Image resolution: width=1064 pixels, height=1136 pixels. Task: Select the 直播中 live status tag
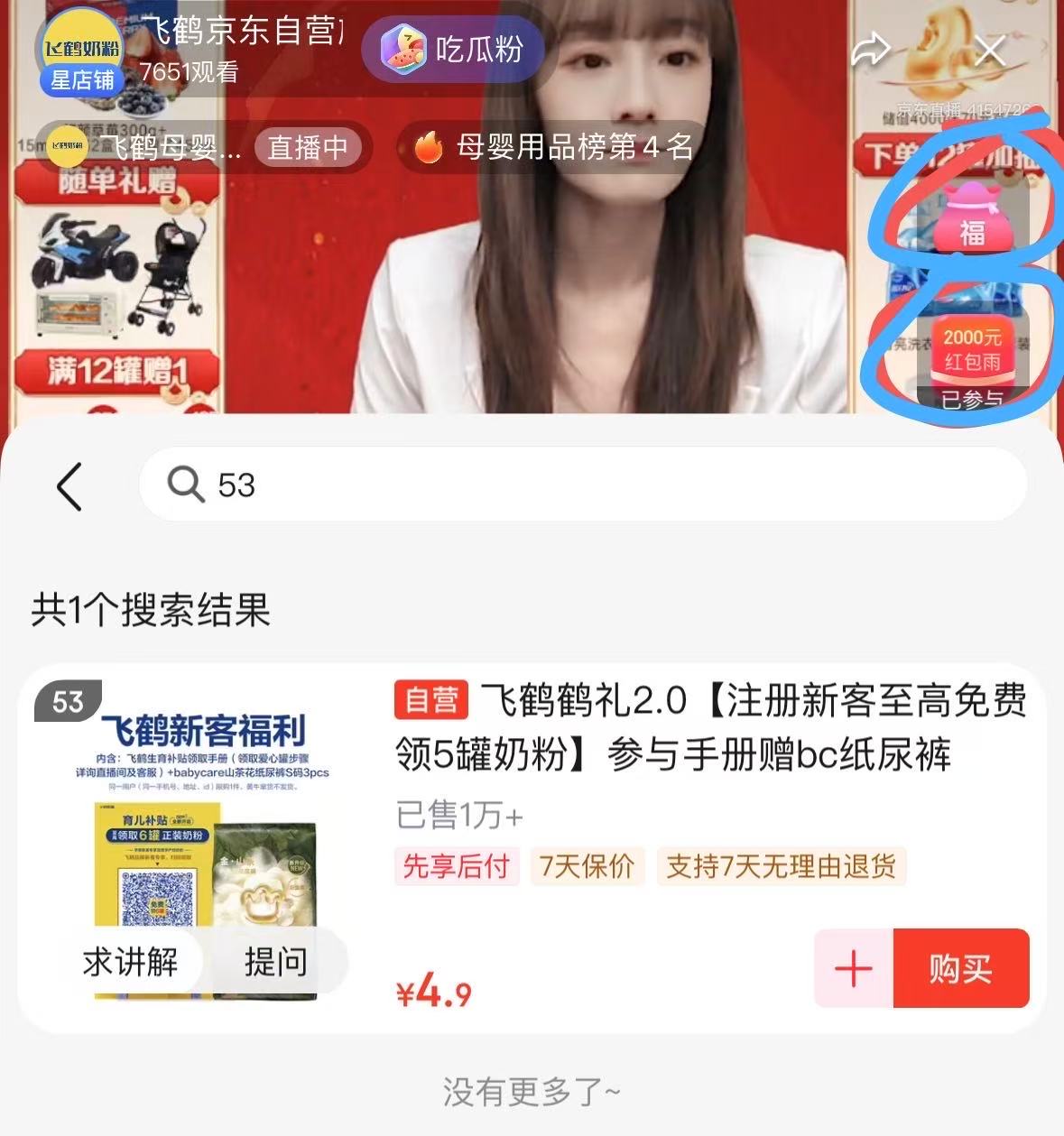[x=310, y=146]
